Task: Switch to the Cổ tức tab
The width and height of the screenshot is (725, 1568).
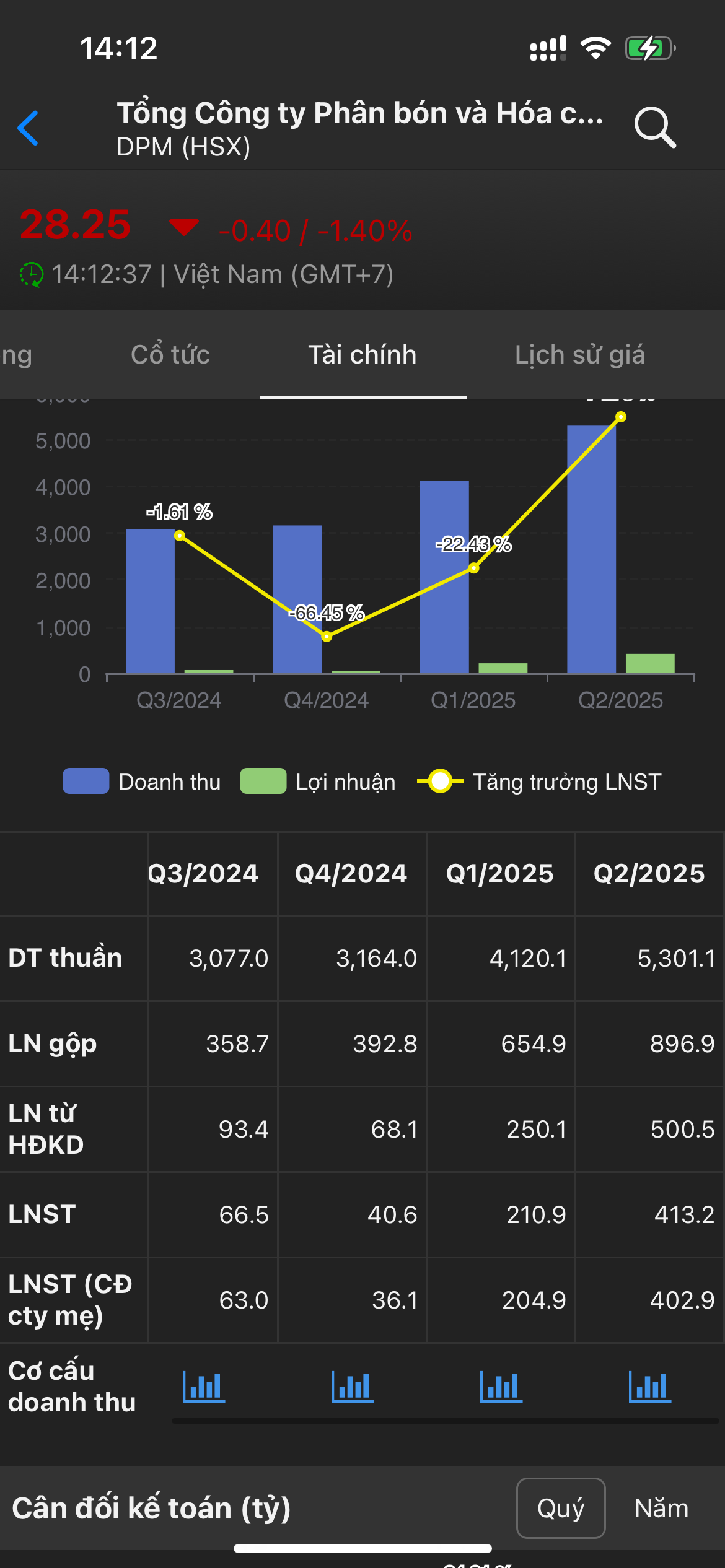Action: (x=170, y=355)
